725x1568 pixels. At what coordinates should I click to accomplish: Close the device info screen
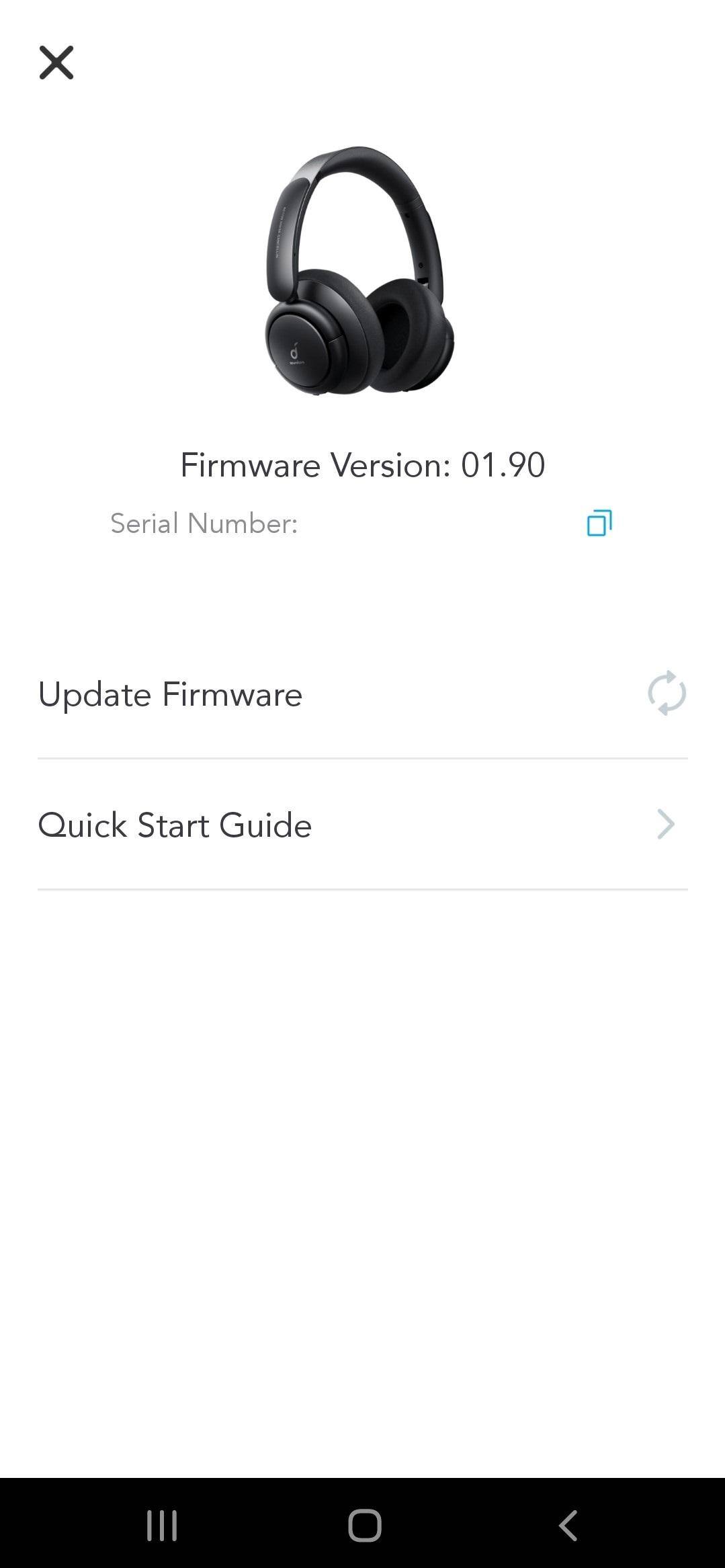[56, 63]
